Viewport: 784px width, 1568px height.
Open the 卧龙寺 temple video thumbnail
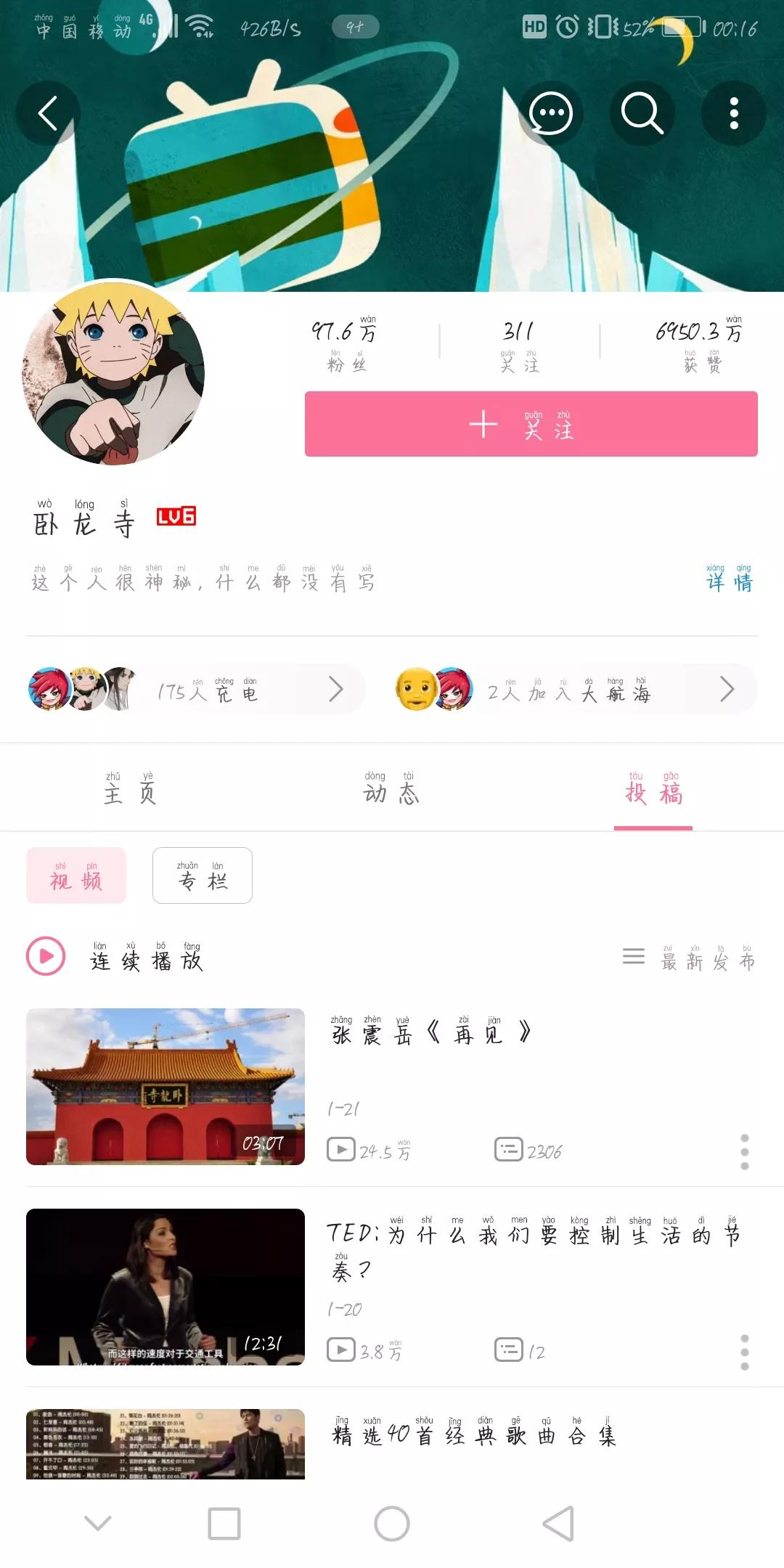click(x=166, y=1087)
